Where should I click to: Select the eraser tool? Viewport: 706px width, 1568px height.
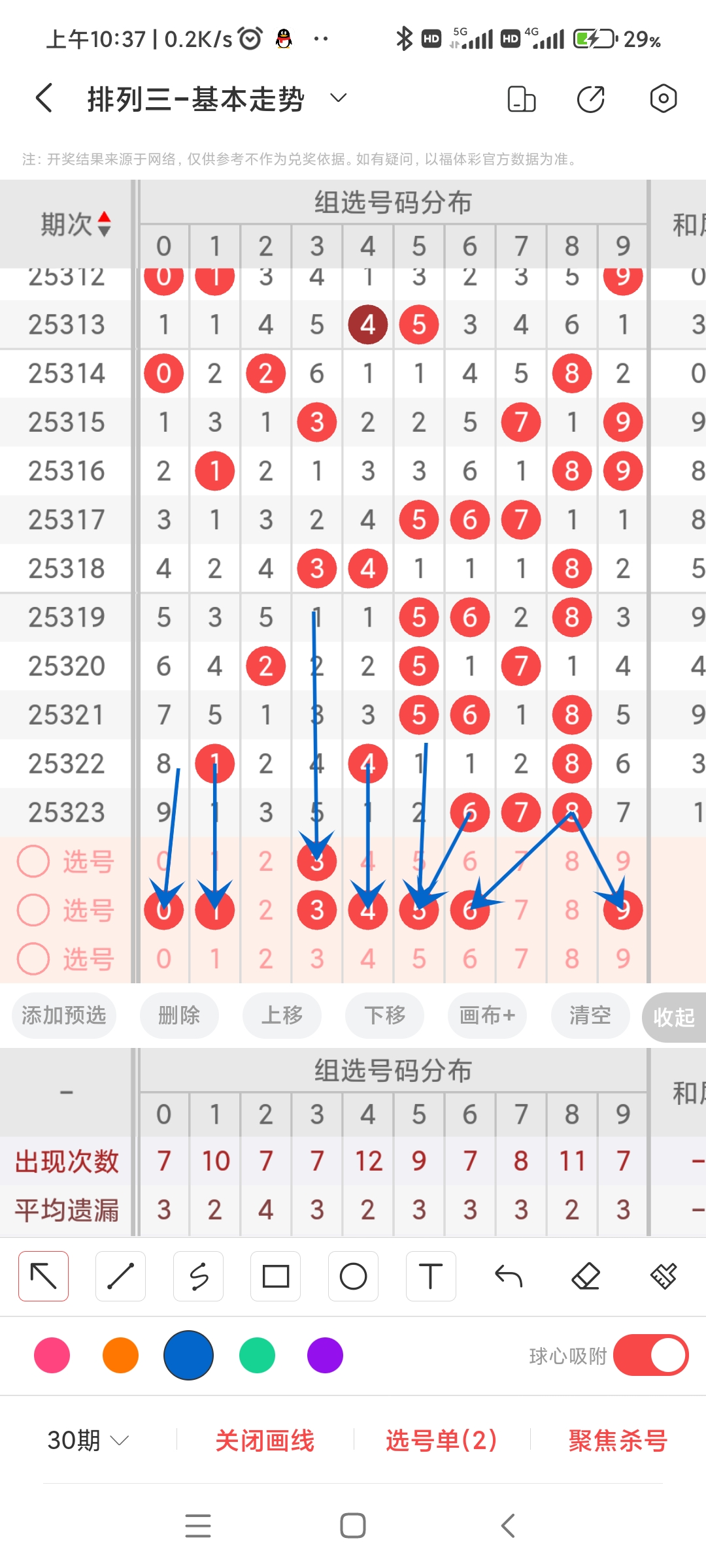pos(586,1275)
